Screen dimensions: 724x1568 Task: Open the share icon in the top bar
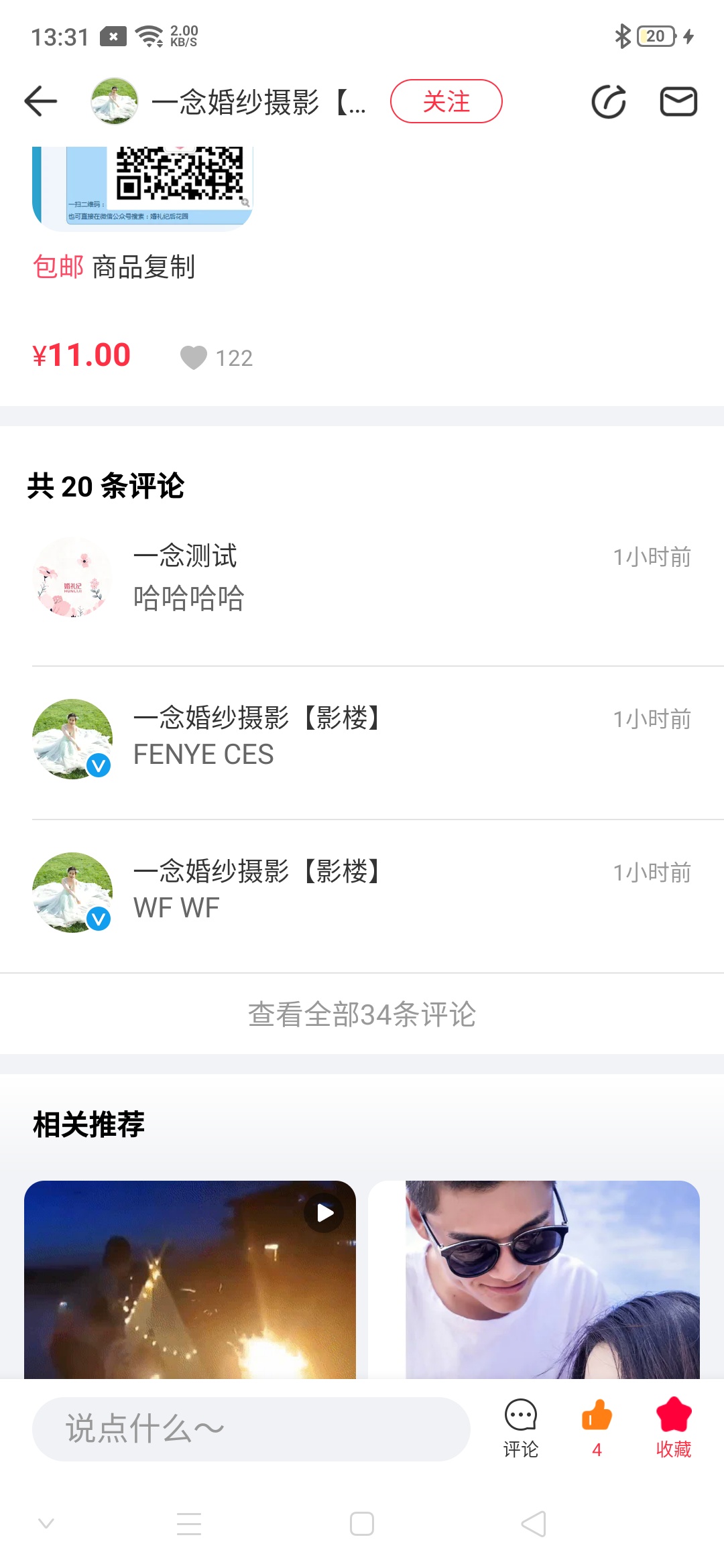609,102
